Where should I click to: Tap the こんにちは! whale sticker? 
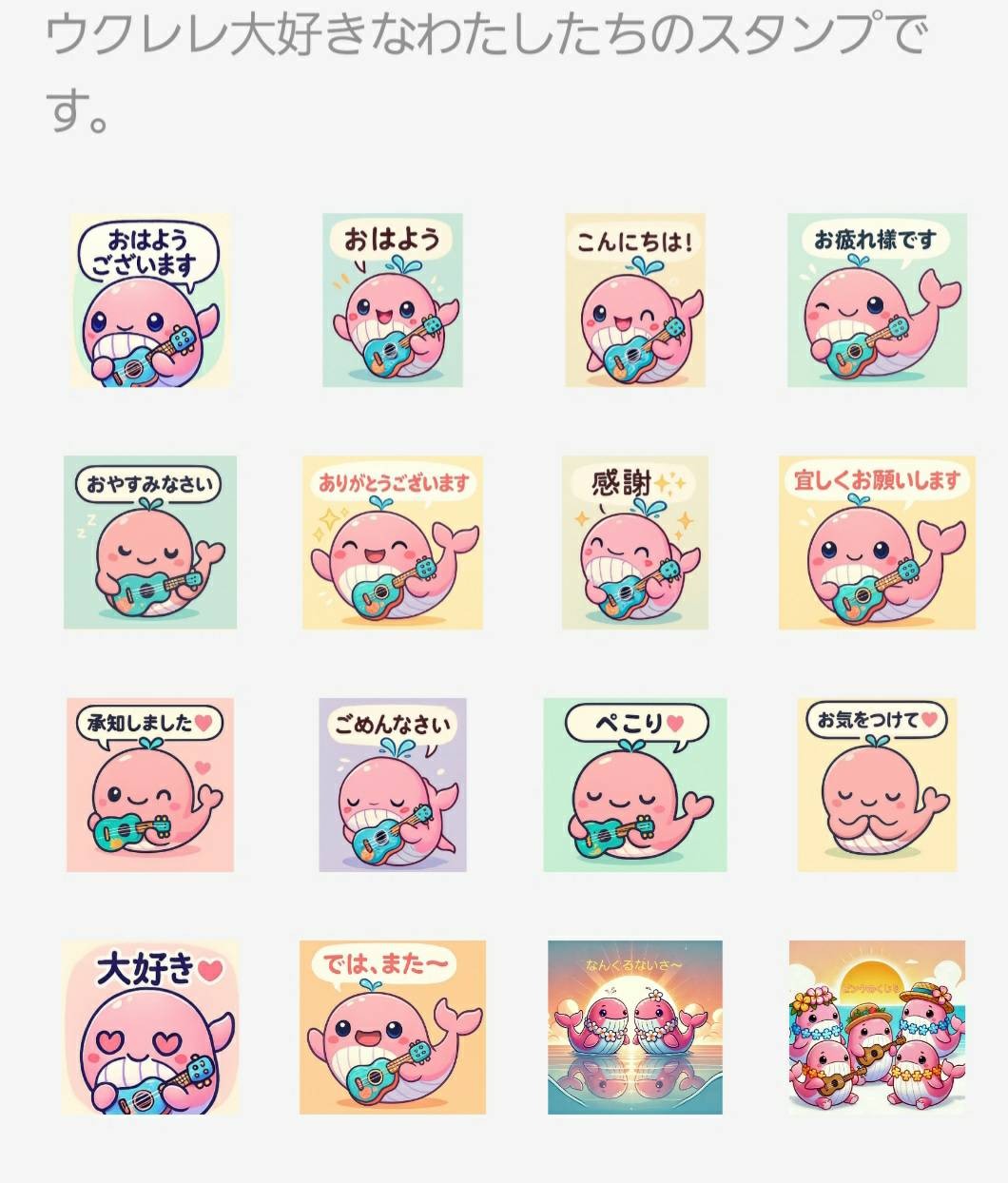(x=635, y=301)
